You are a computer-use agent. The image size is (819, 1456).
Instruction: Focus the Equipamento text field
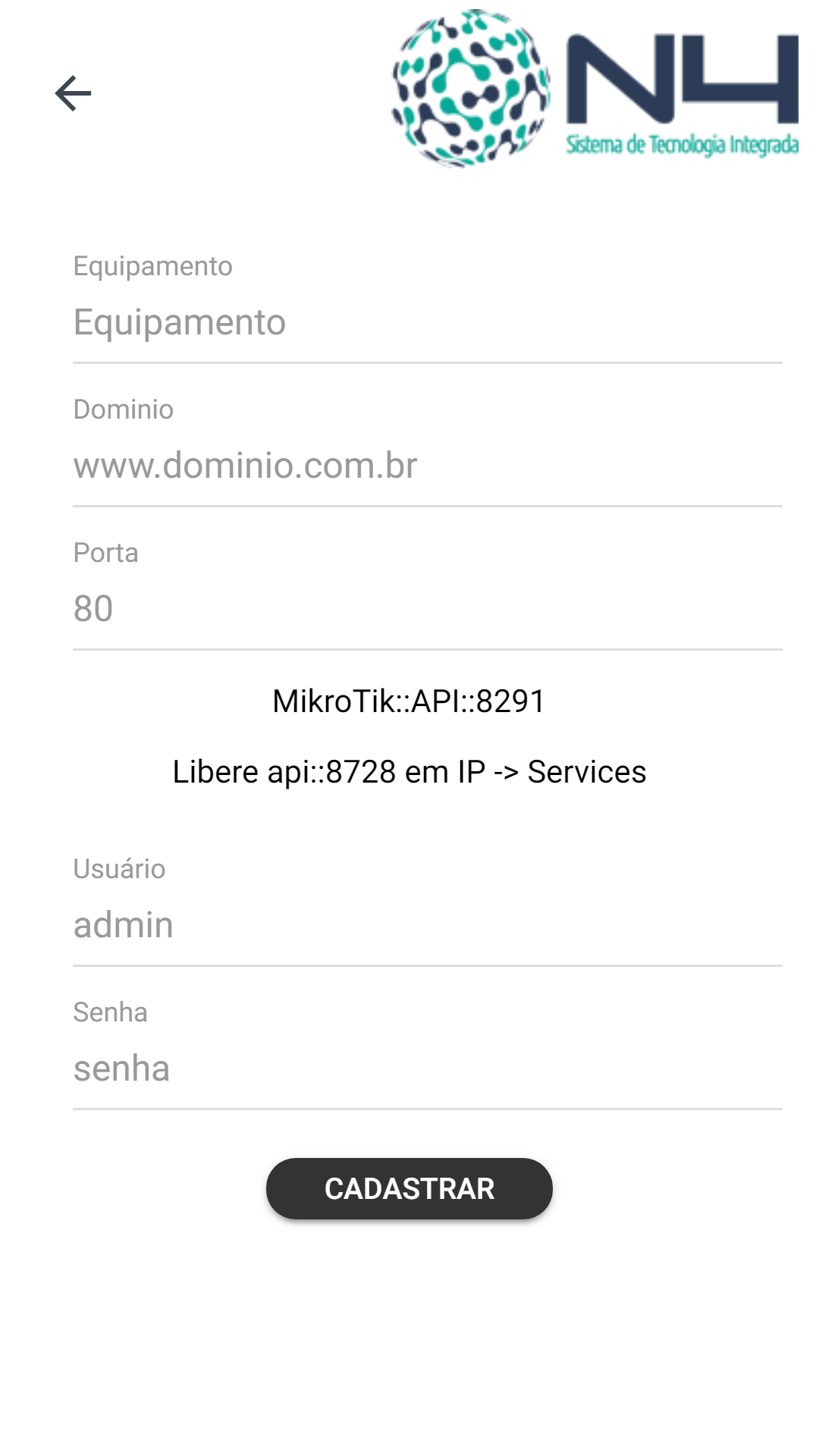tap(427, 322)
